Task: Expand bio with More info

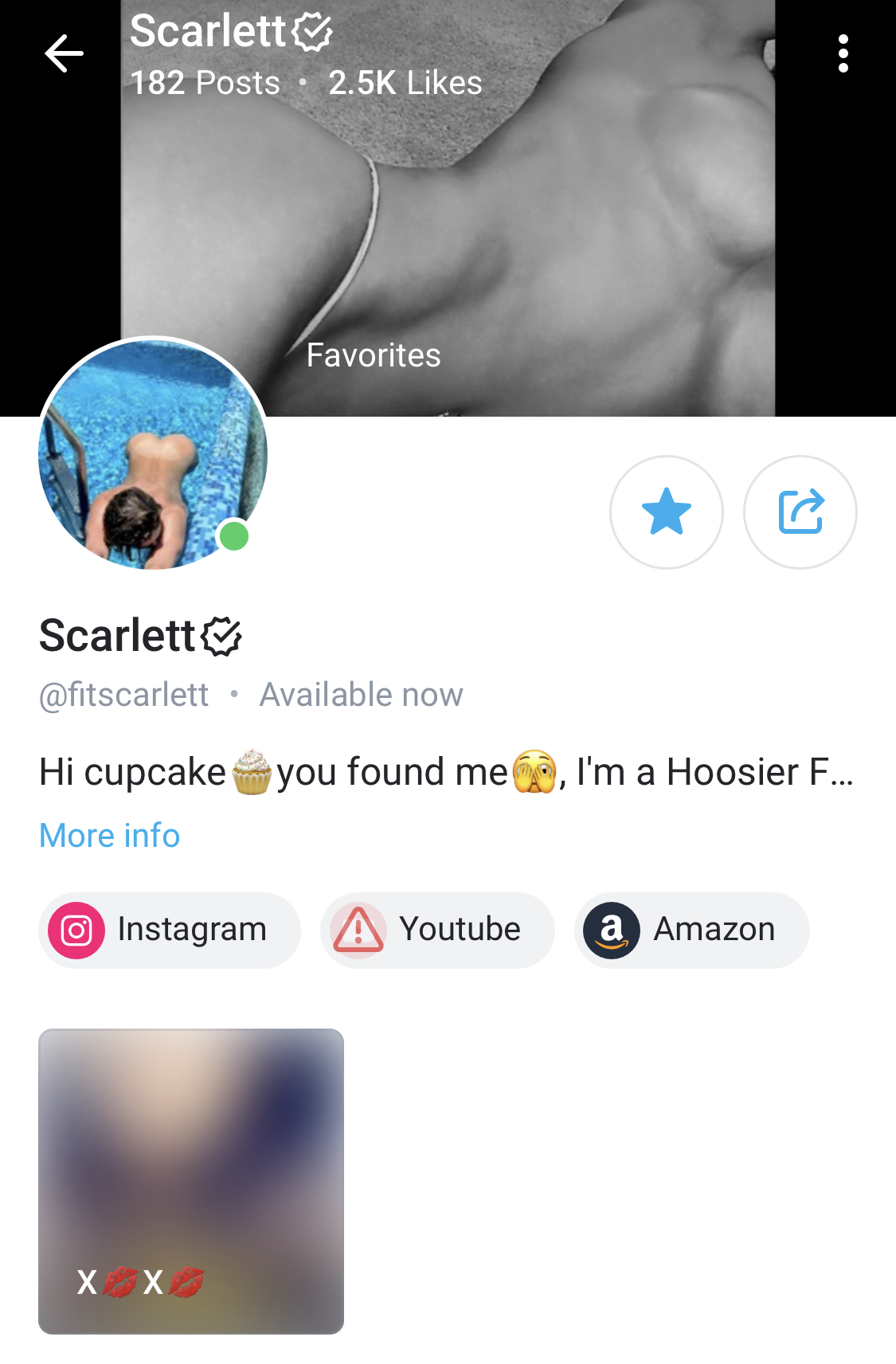Action: (110, 836)
